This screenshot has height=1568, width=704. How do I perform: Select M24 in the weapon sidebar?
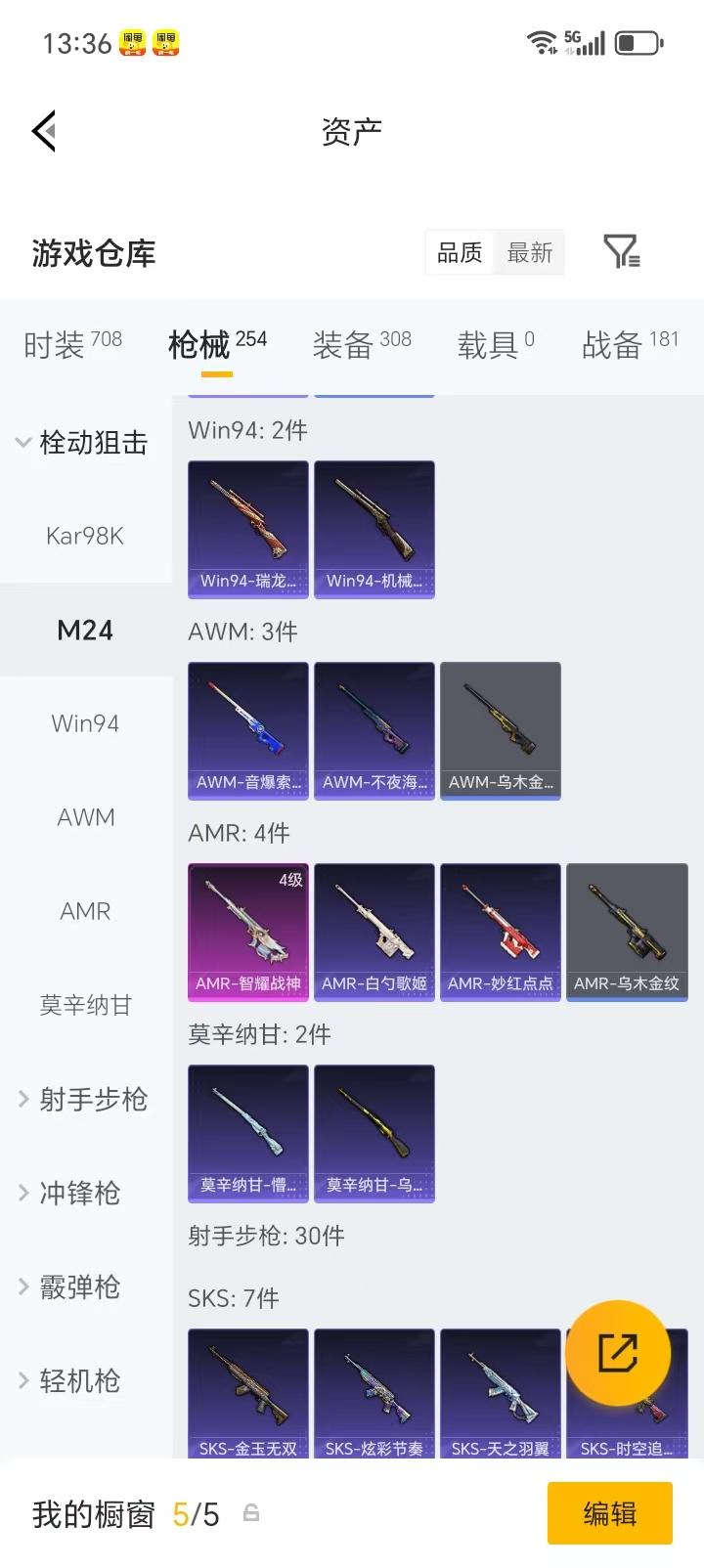[x=85, y=630]
